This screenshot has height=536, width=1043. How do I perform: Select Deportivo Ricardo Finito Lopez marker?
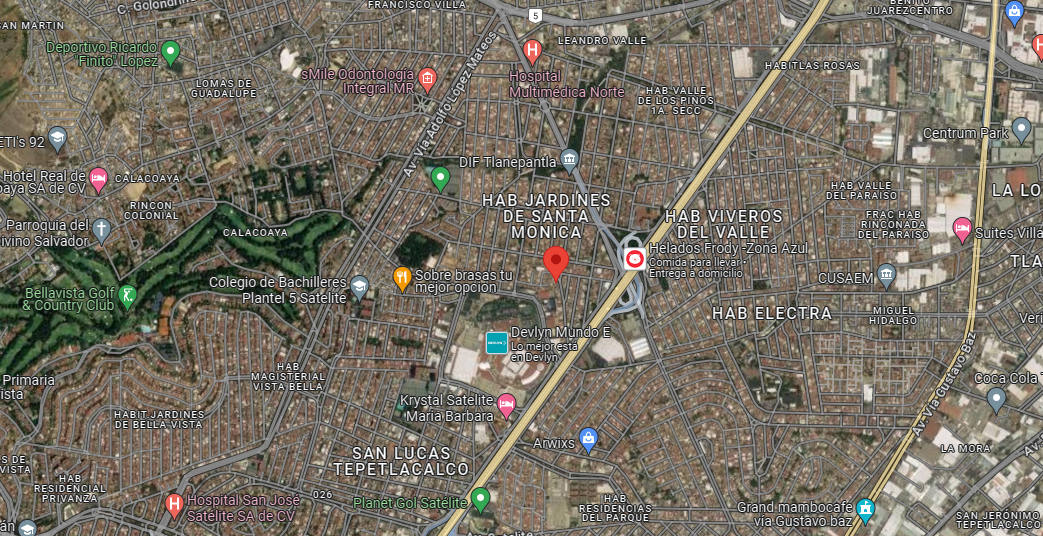pyautogui.click(x=171, y=53)
